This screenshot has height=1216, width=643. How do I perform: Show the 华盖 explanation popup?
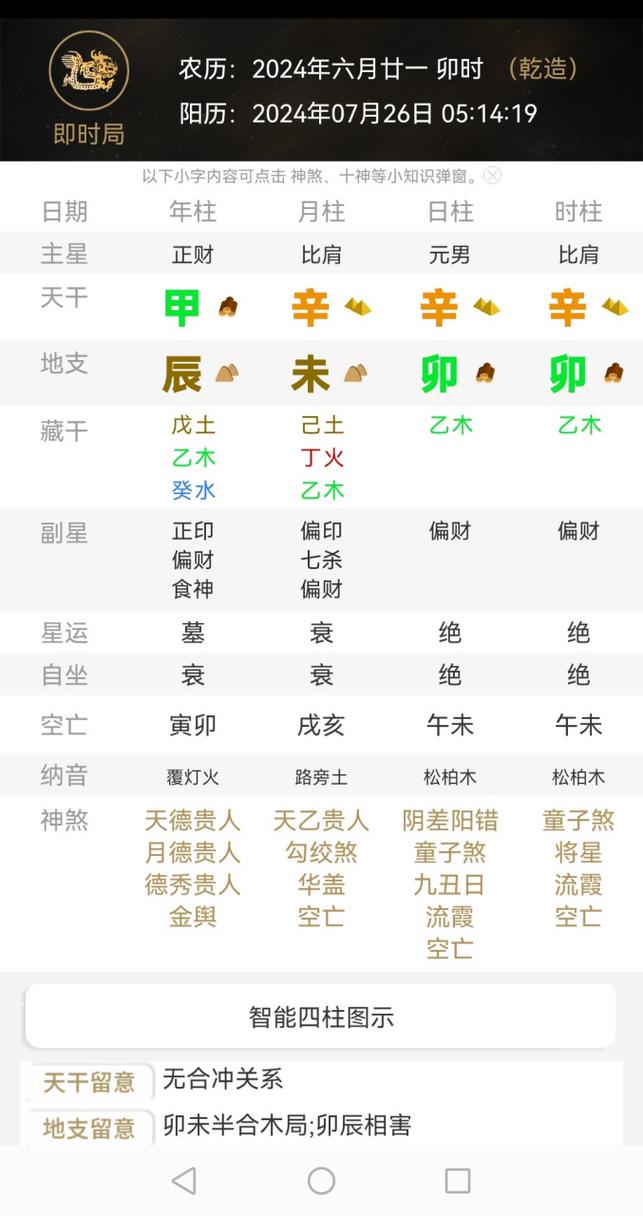pyautogui.click(x=321, y=885)
